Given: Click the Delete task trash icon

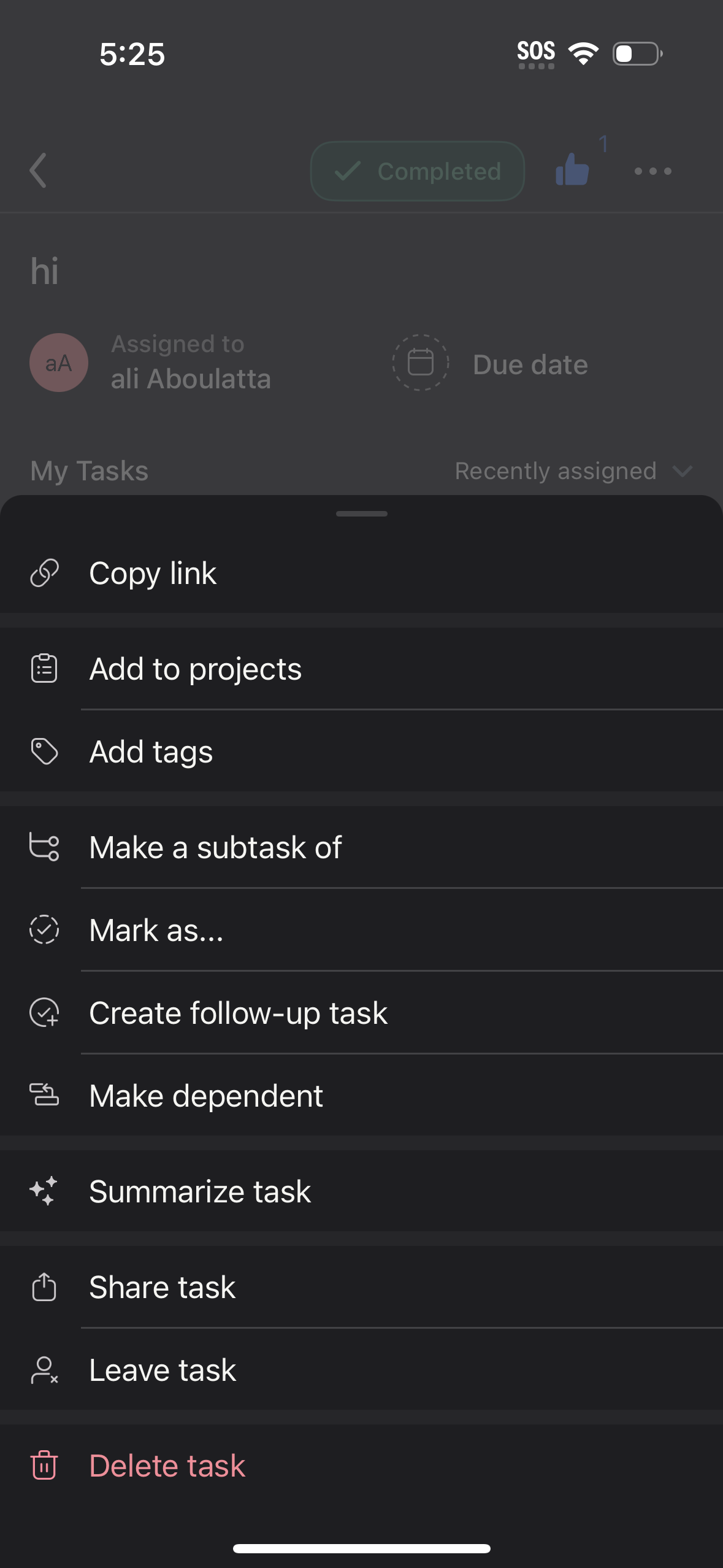Looking at the screenshot, I should click(44, 1465).
